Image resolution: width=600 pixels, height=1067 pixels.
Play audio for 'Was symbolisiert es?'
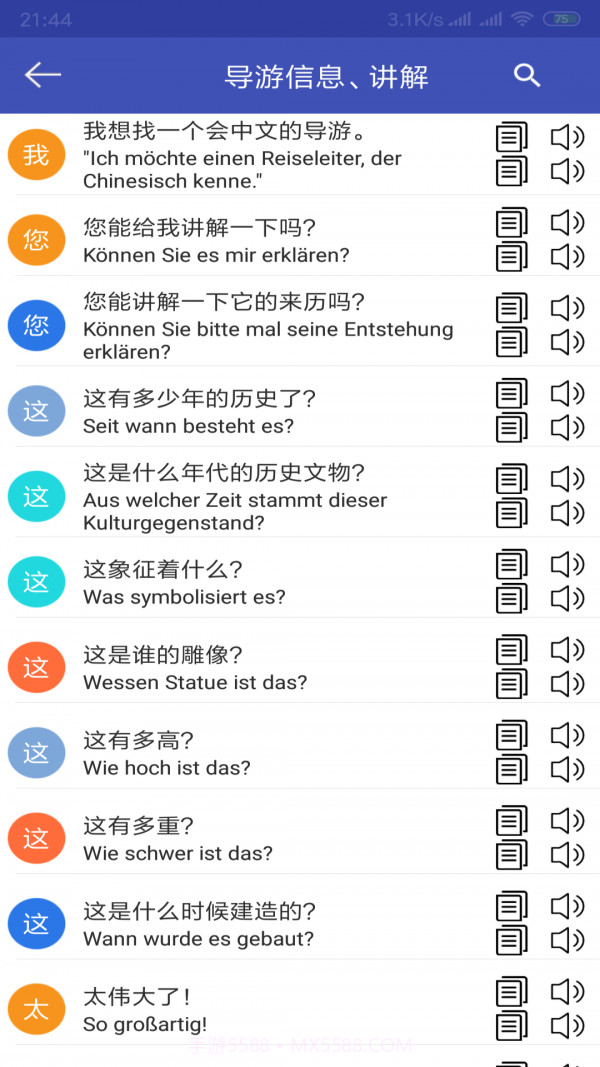(567, 599)
